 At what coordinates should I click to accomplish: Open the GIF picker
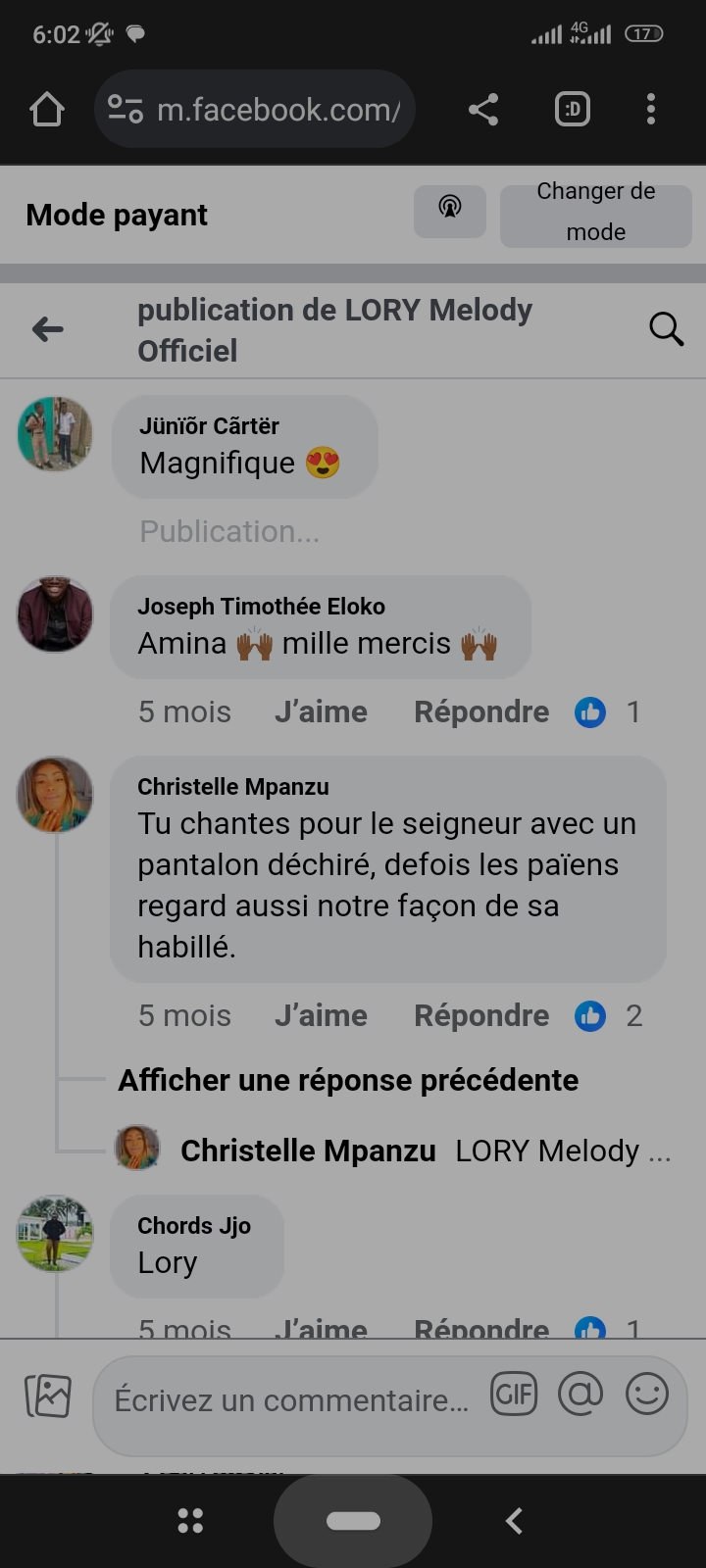514,1394
